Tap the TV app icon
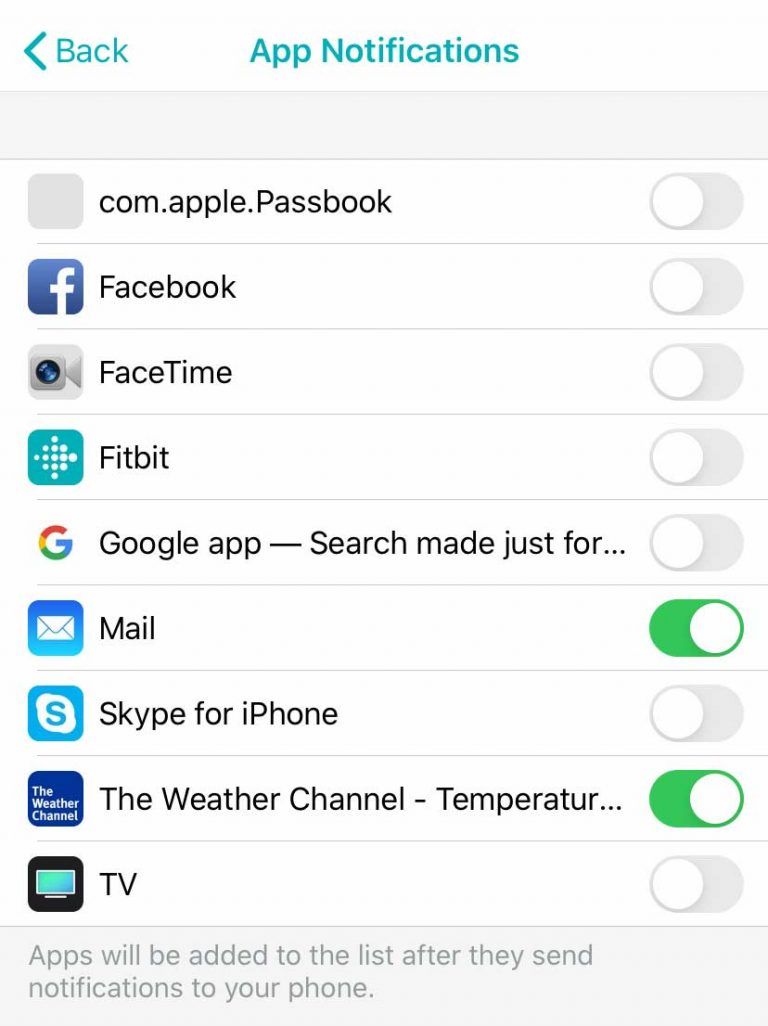 [x=55, y=884]
